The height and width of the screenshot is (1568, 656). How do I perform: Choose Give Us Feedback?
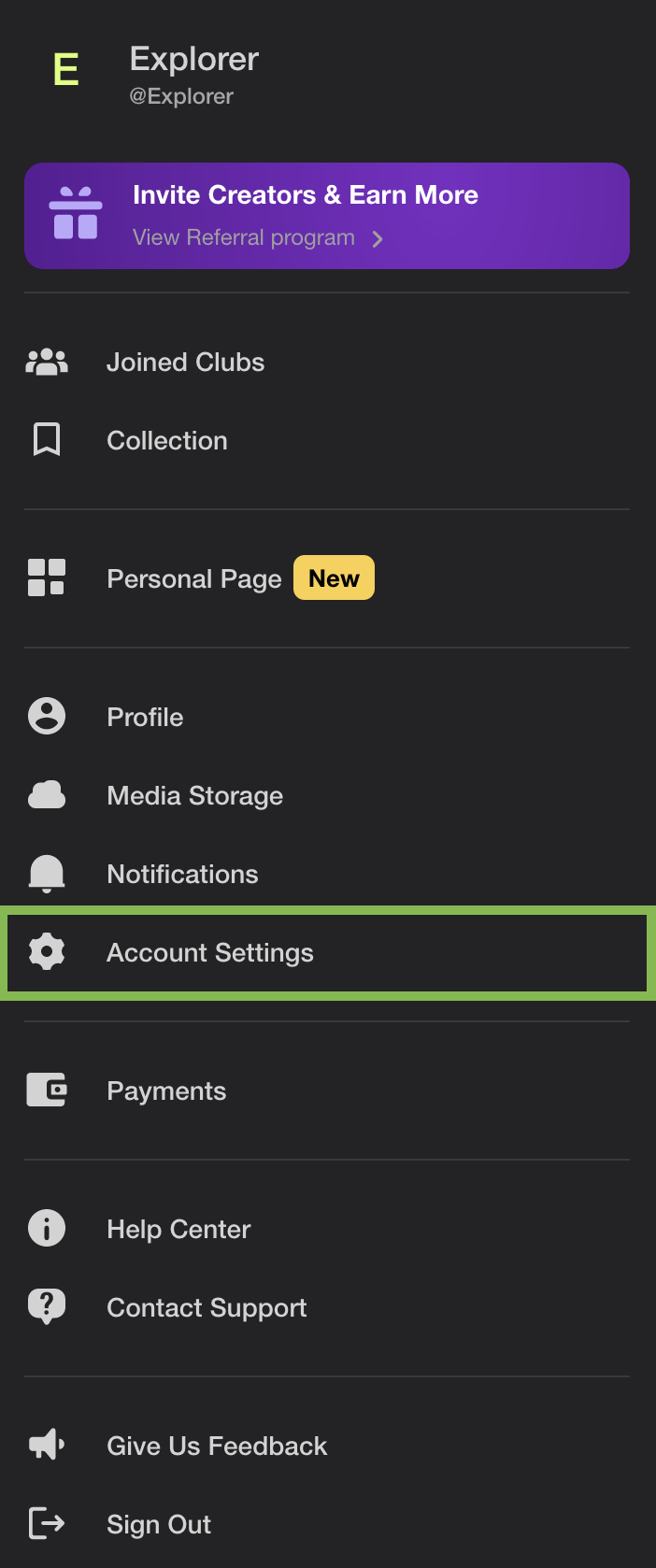(217, 1447)
